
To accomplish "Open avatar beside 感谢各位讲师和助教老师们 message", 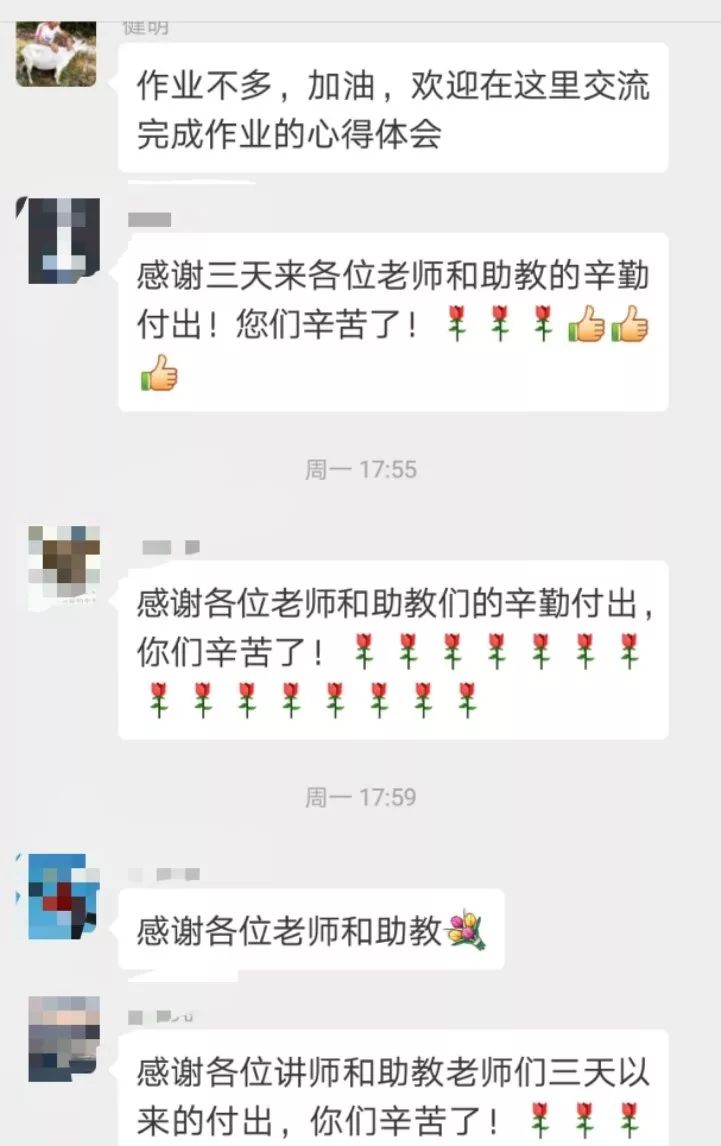I will [64, 1038].
